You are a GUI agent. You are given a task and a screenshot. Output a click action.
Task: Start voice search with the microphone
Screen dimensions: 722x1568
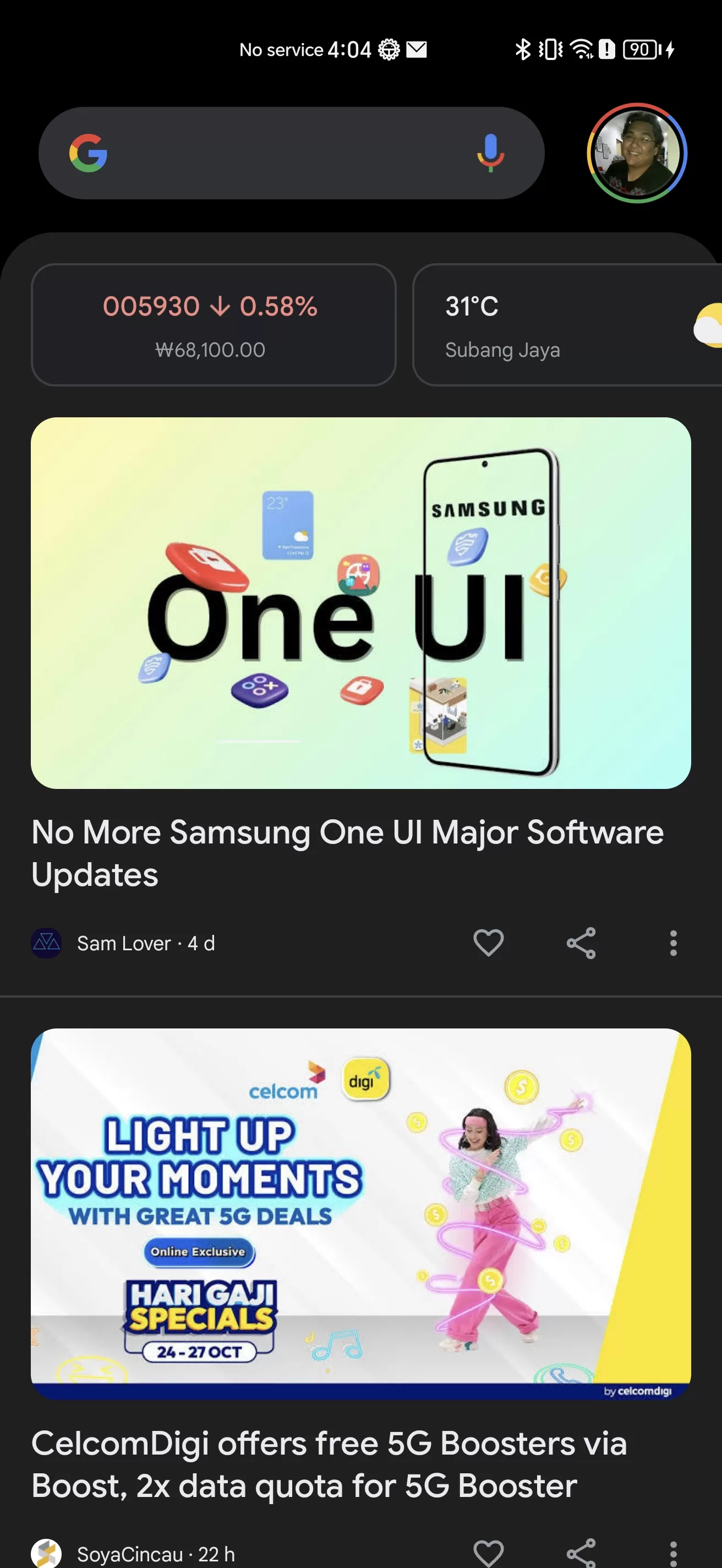tap(490, 153)
